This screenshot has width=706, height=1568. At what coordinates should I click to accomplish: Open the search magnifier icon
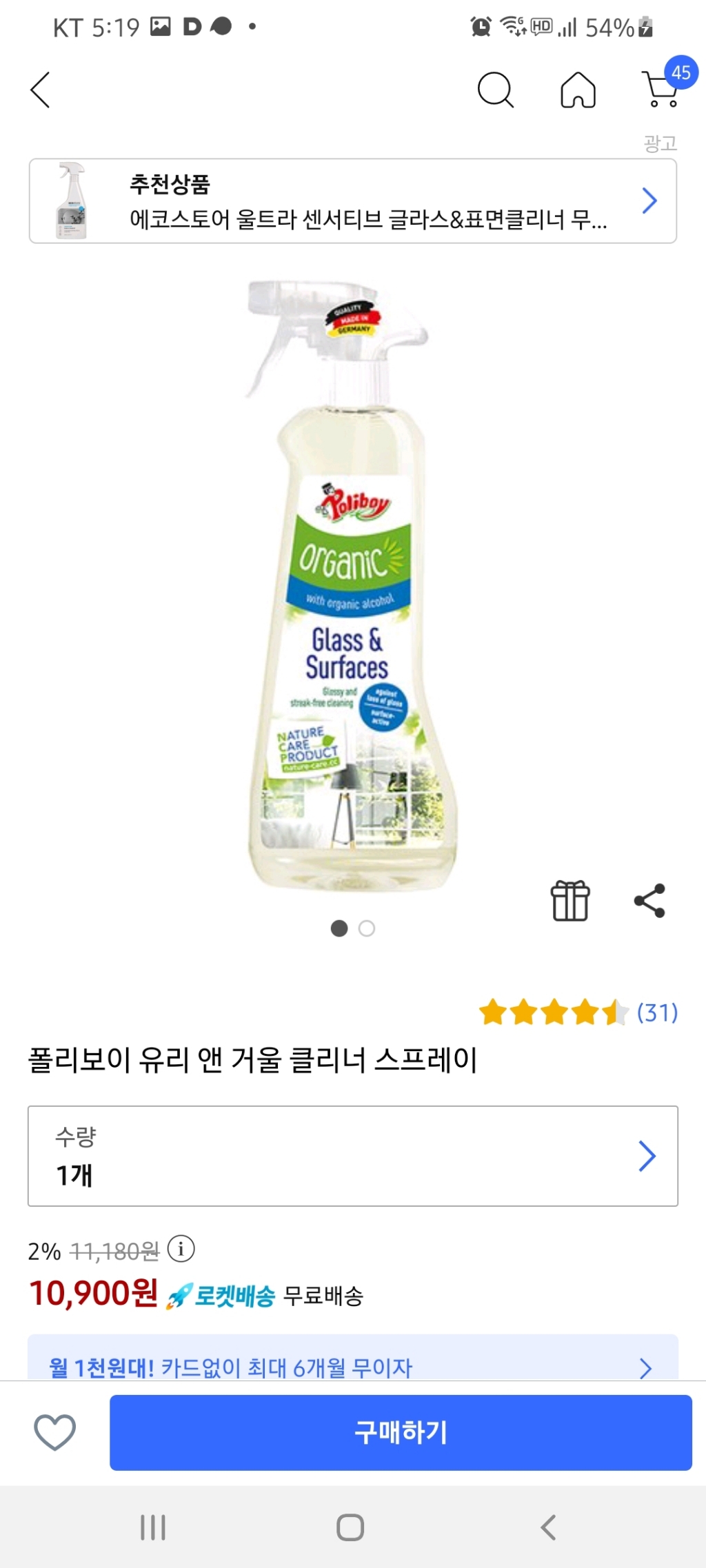[495, 90]
